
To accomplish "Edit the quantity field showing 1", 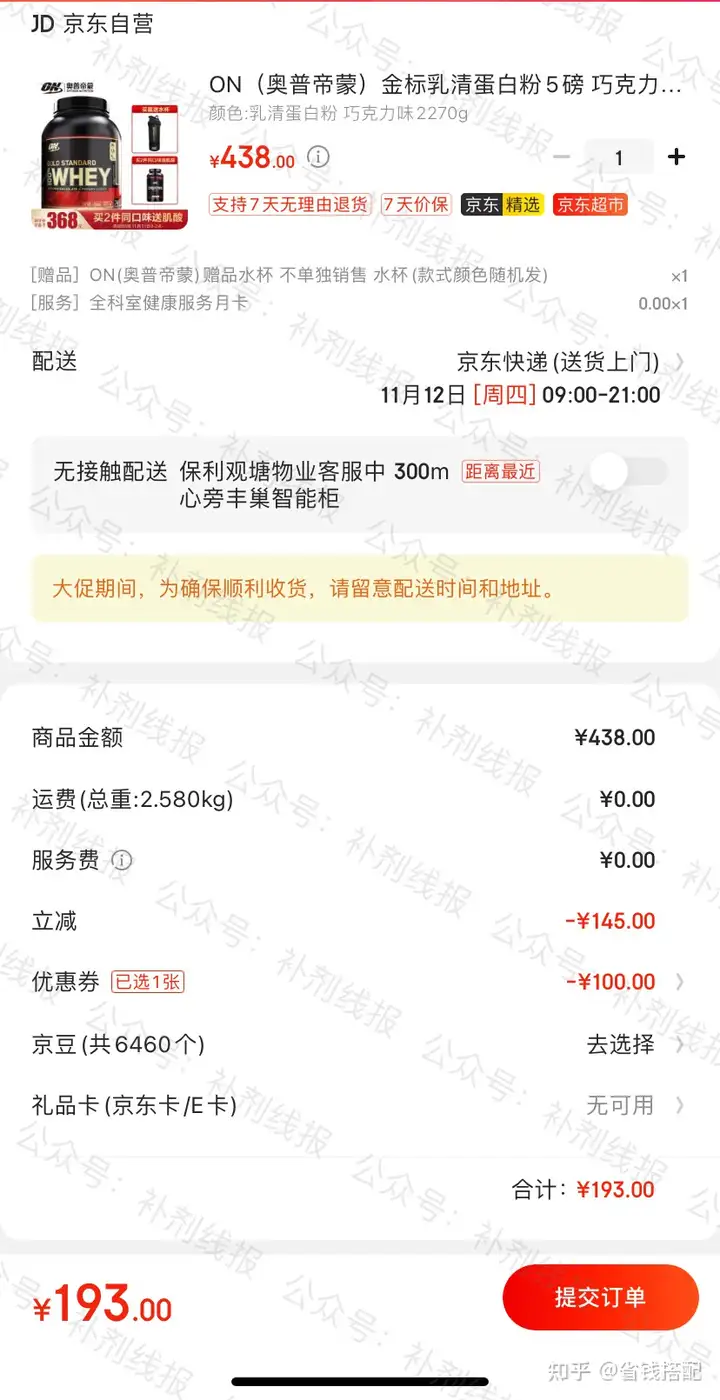I will click(x=618, y=157).
